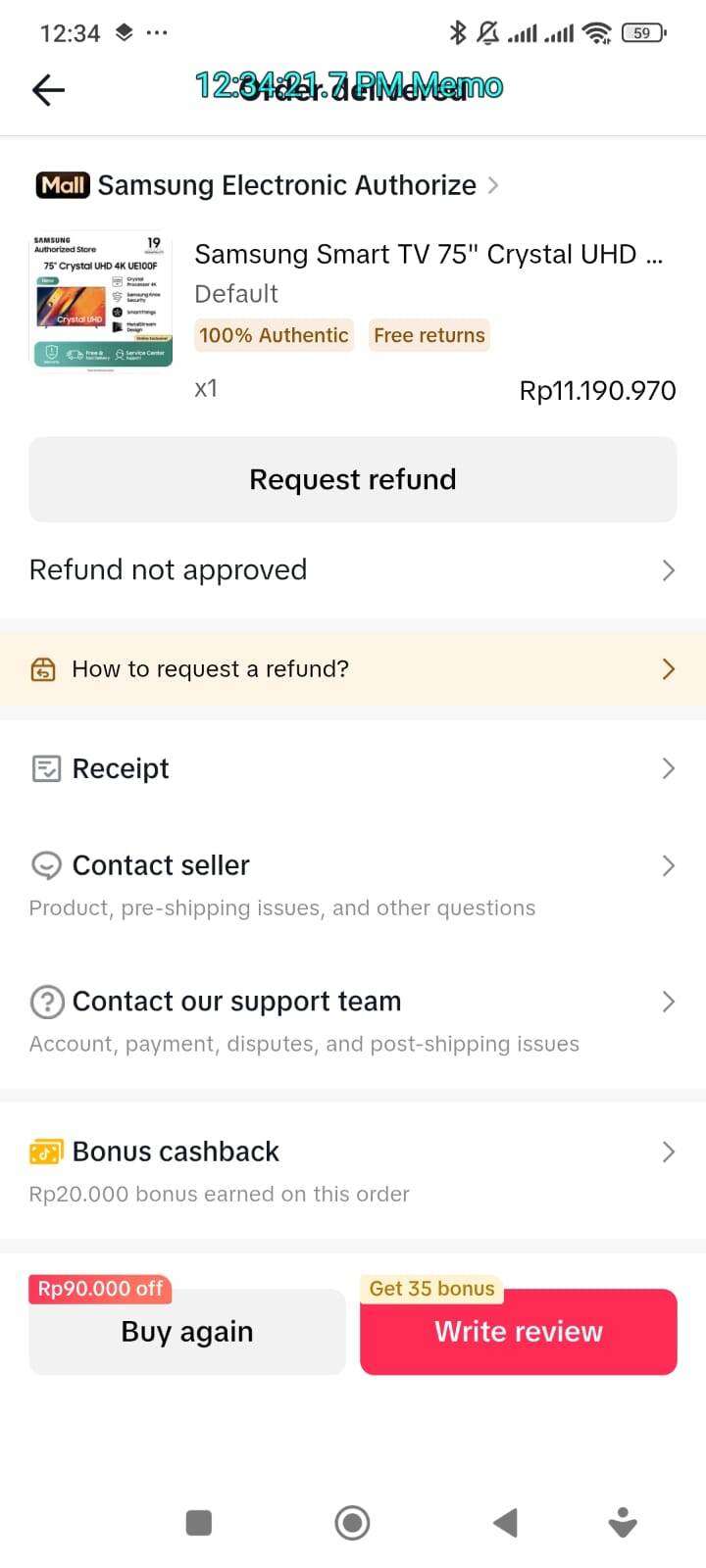Viewport: 706px width, 1568px height.
Task: Open the Receipt via its document icon
Action: click(44, 768)
